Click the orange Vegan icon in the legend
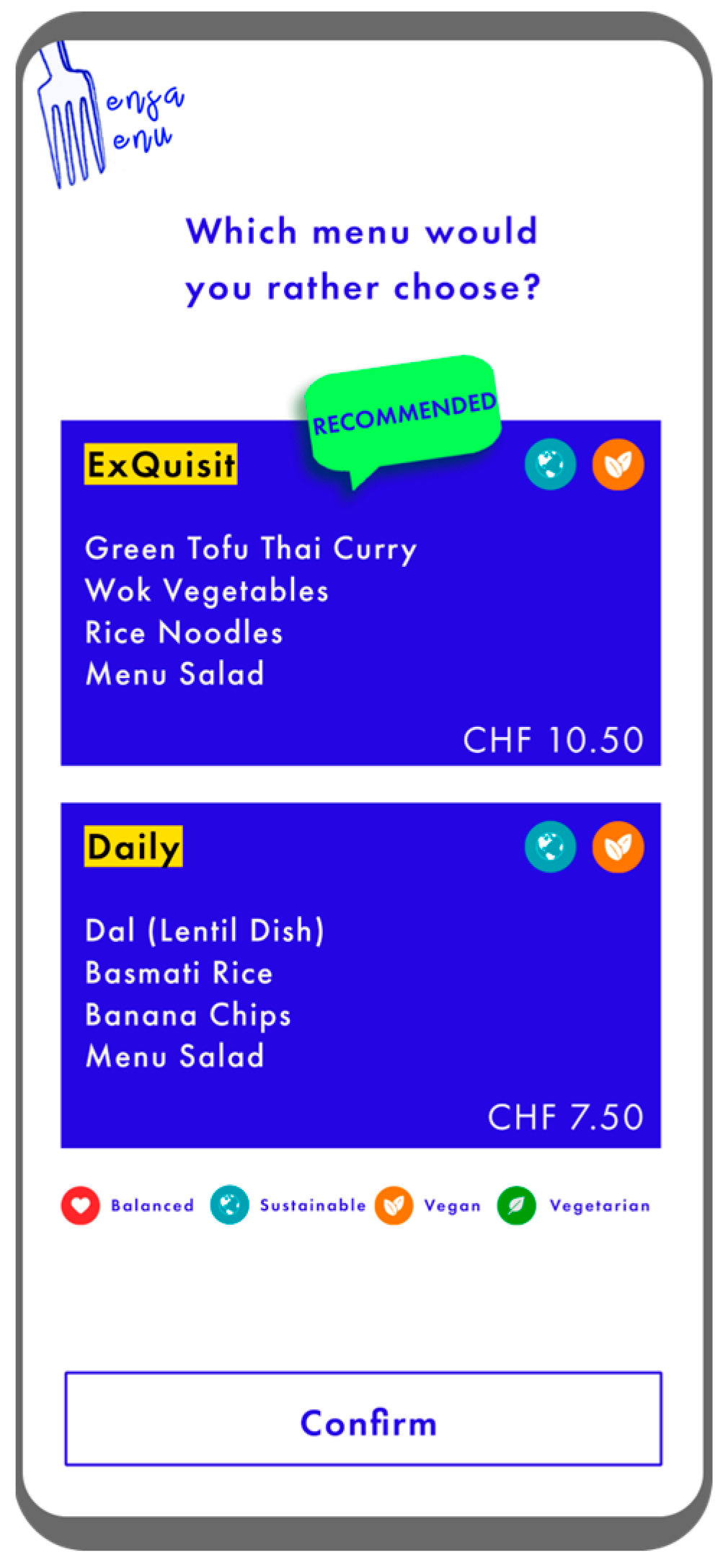This screenshot has width=728, height=1568. [394, 1204]
